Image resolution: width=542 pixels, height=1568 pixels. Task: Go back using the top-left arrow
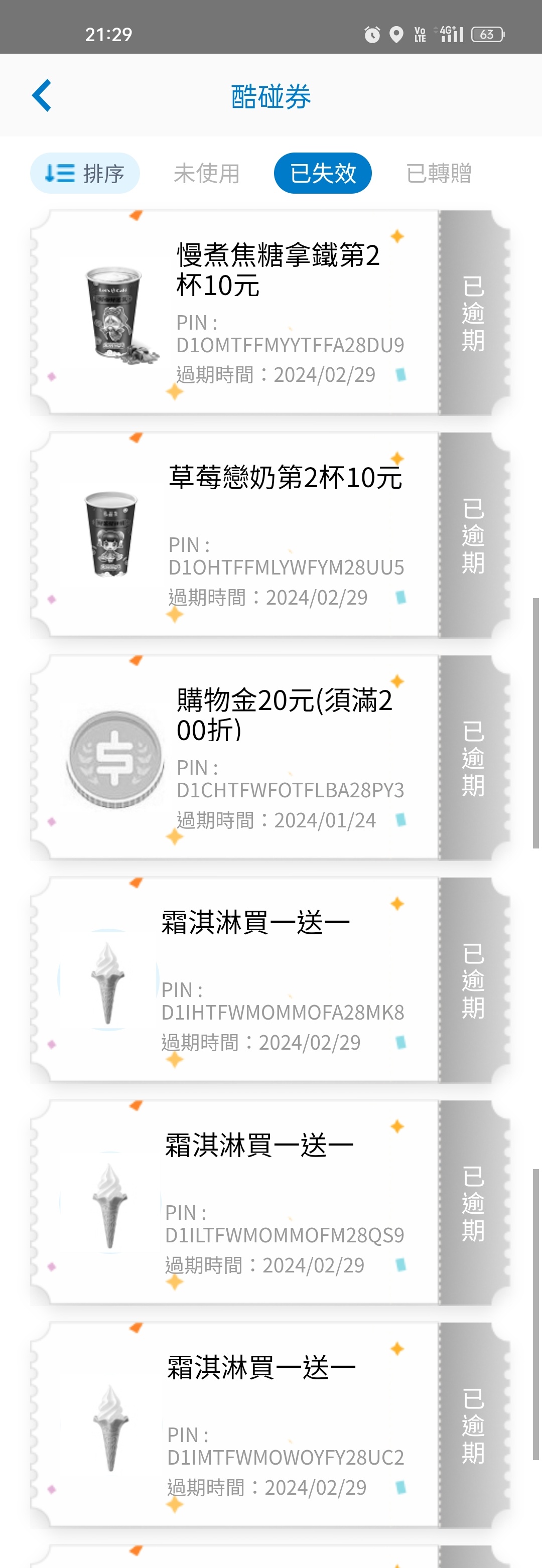42,95
